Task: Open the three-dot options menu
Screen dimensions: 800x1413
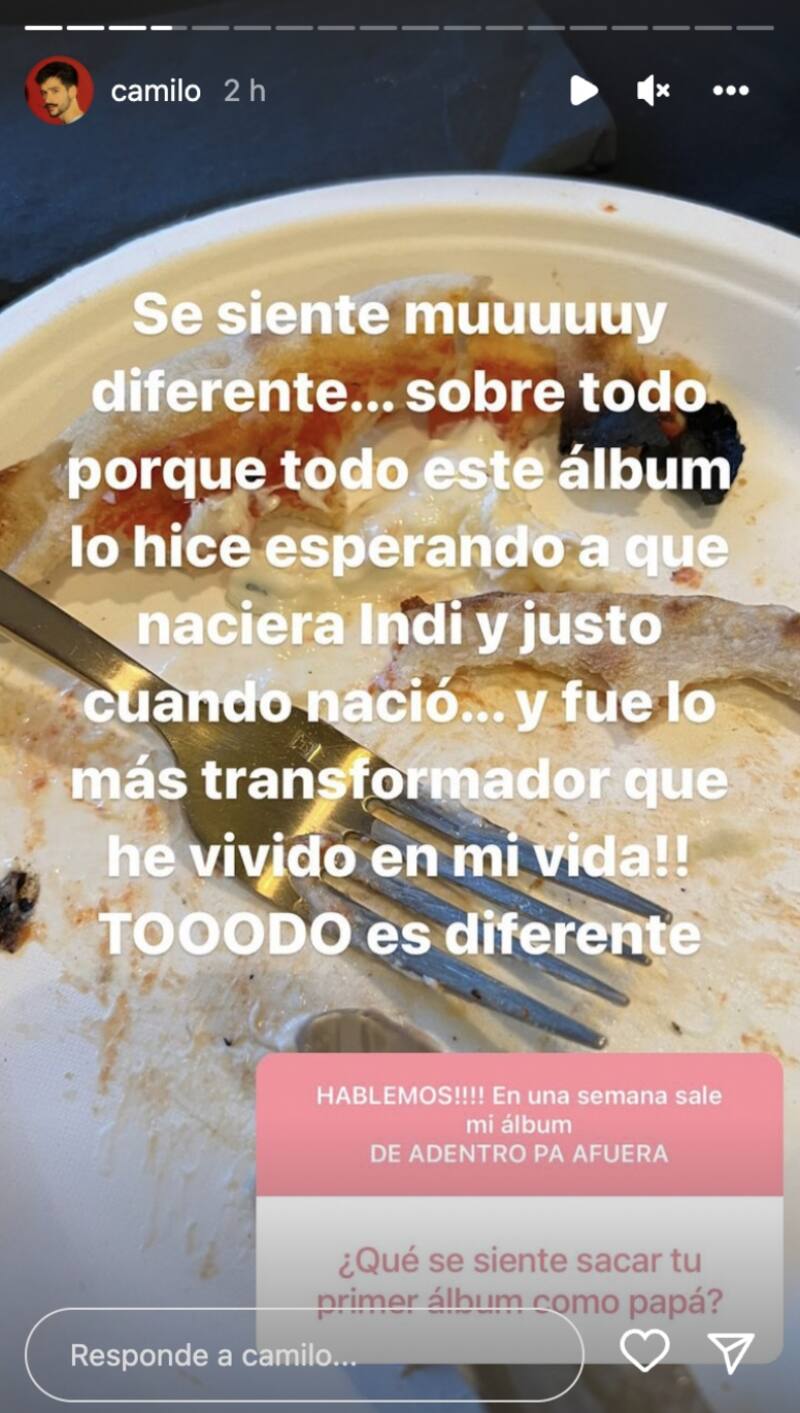Action: (730, 91)
